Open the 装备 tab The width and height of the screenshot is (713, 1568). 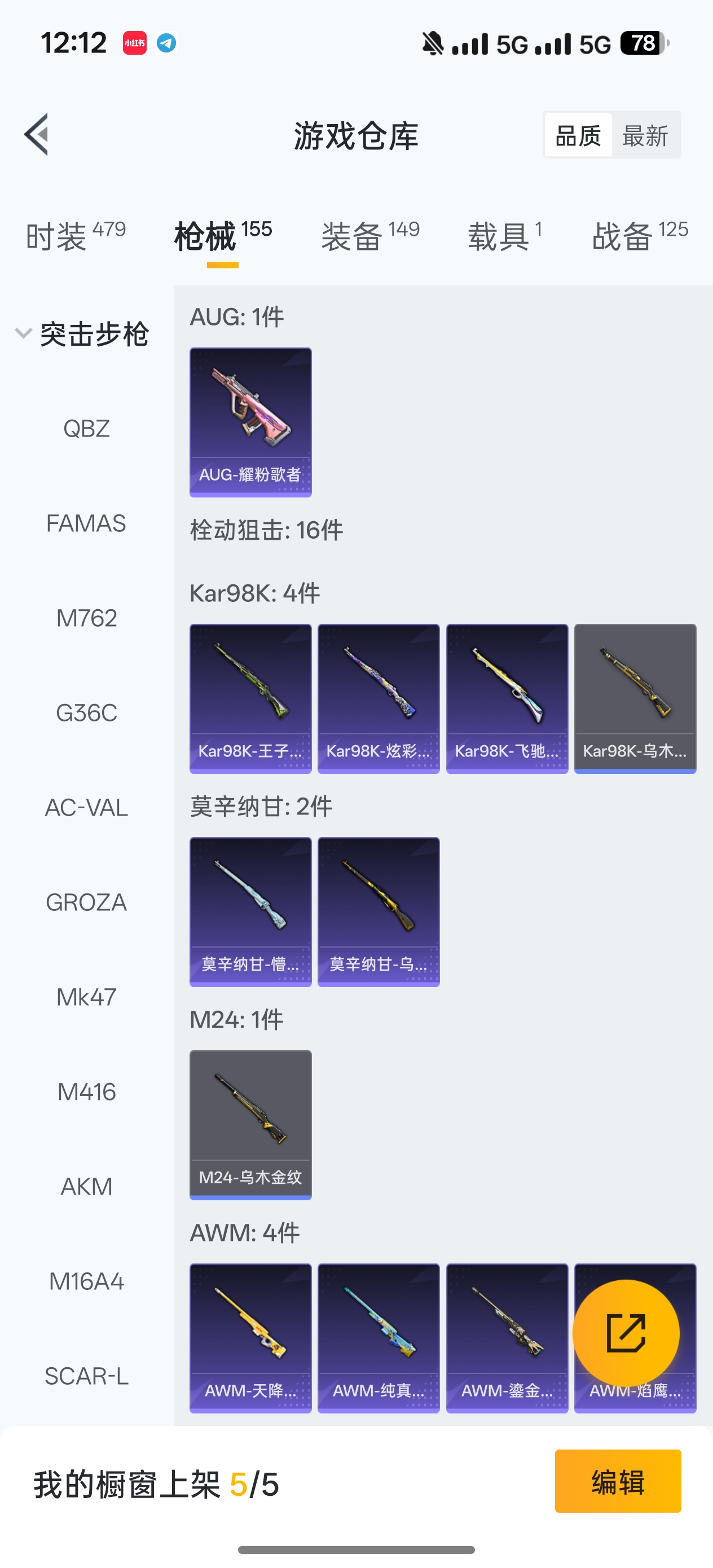pyautogui.click(x=370, y=236)
